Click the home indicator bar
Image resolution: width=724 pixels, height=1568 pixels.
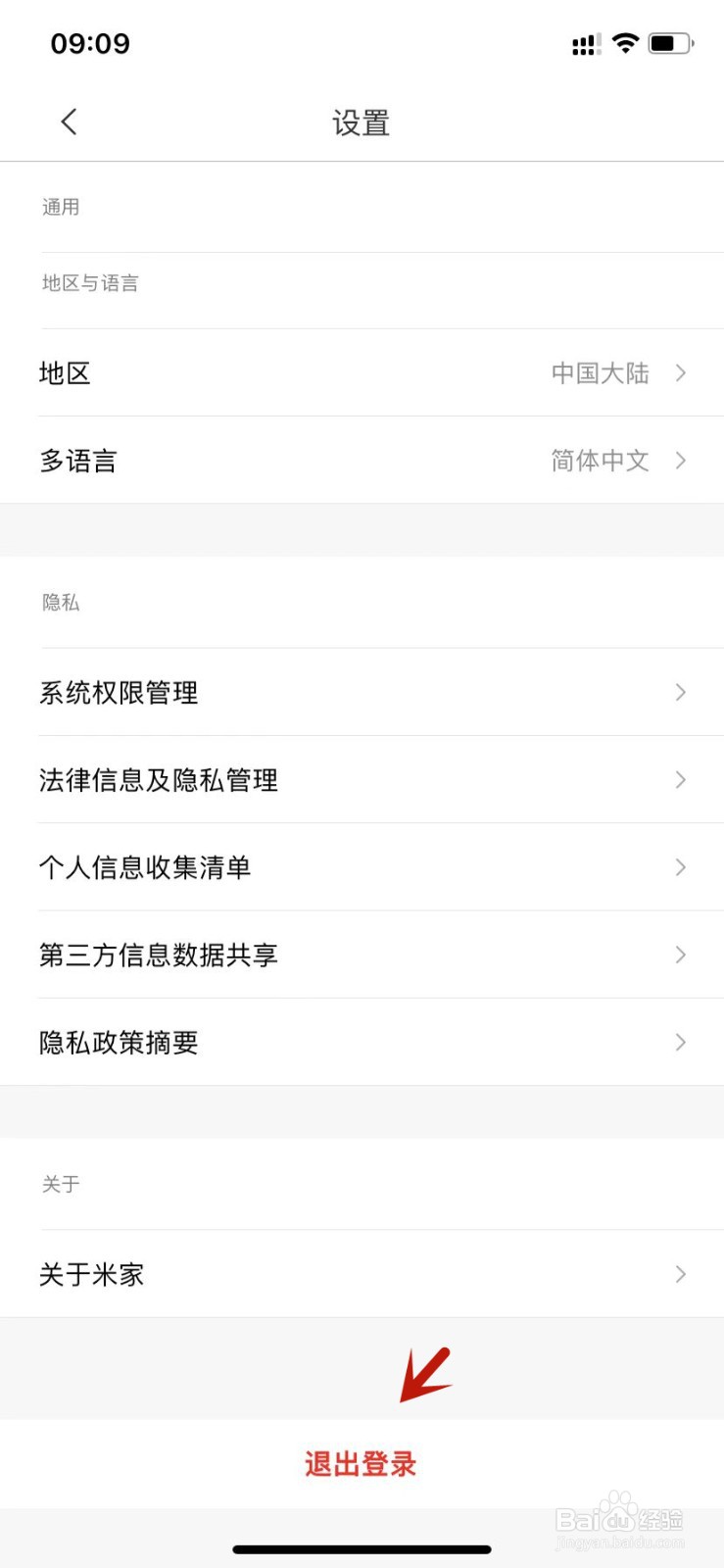coord(362,1549)
